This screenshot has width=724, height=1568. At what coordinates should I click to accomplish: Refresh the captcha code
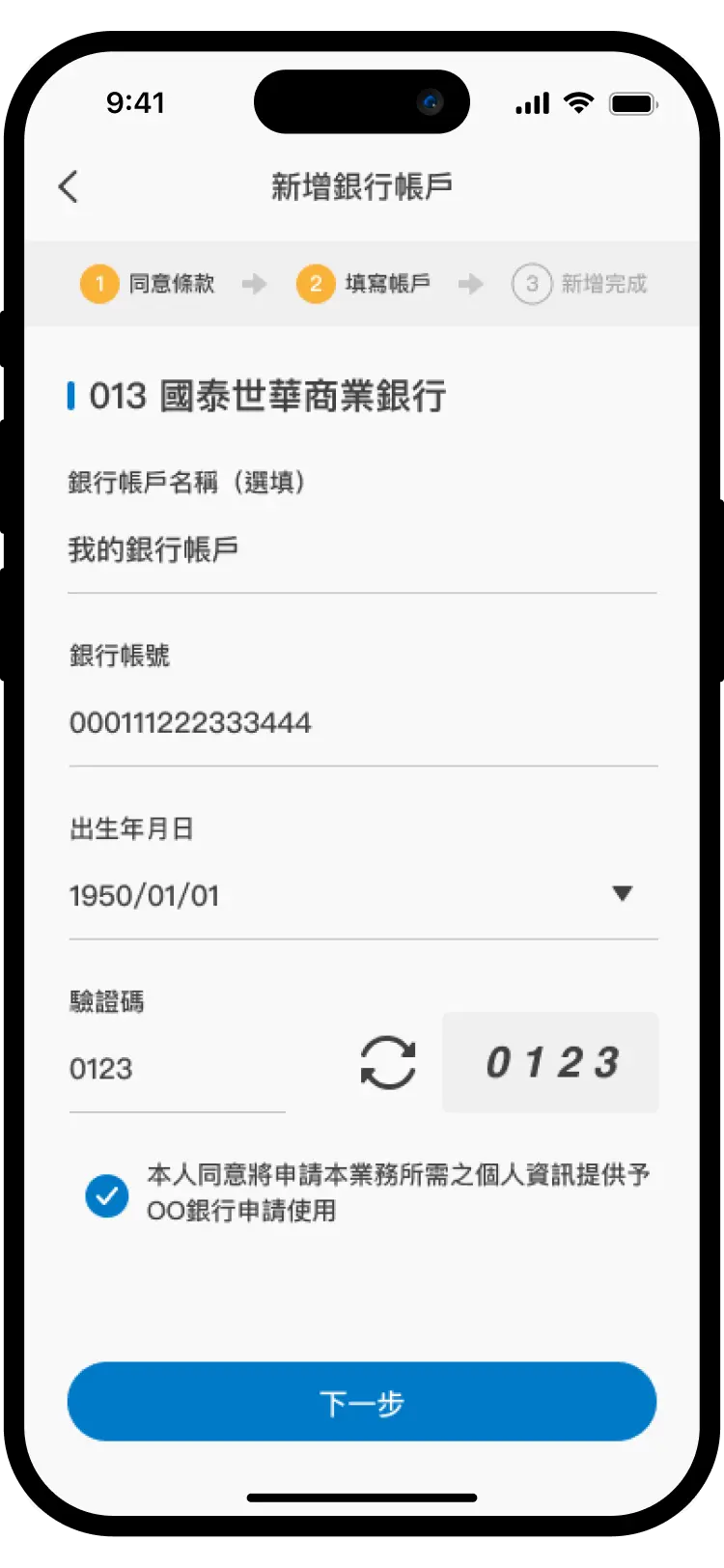(388, 1063)
